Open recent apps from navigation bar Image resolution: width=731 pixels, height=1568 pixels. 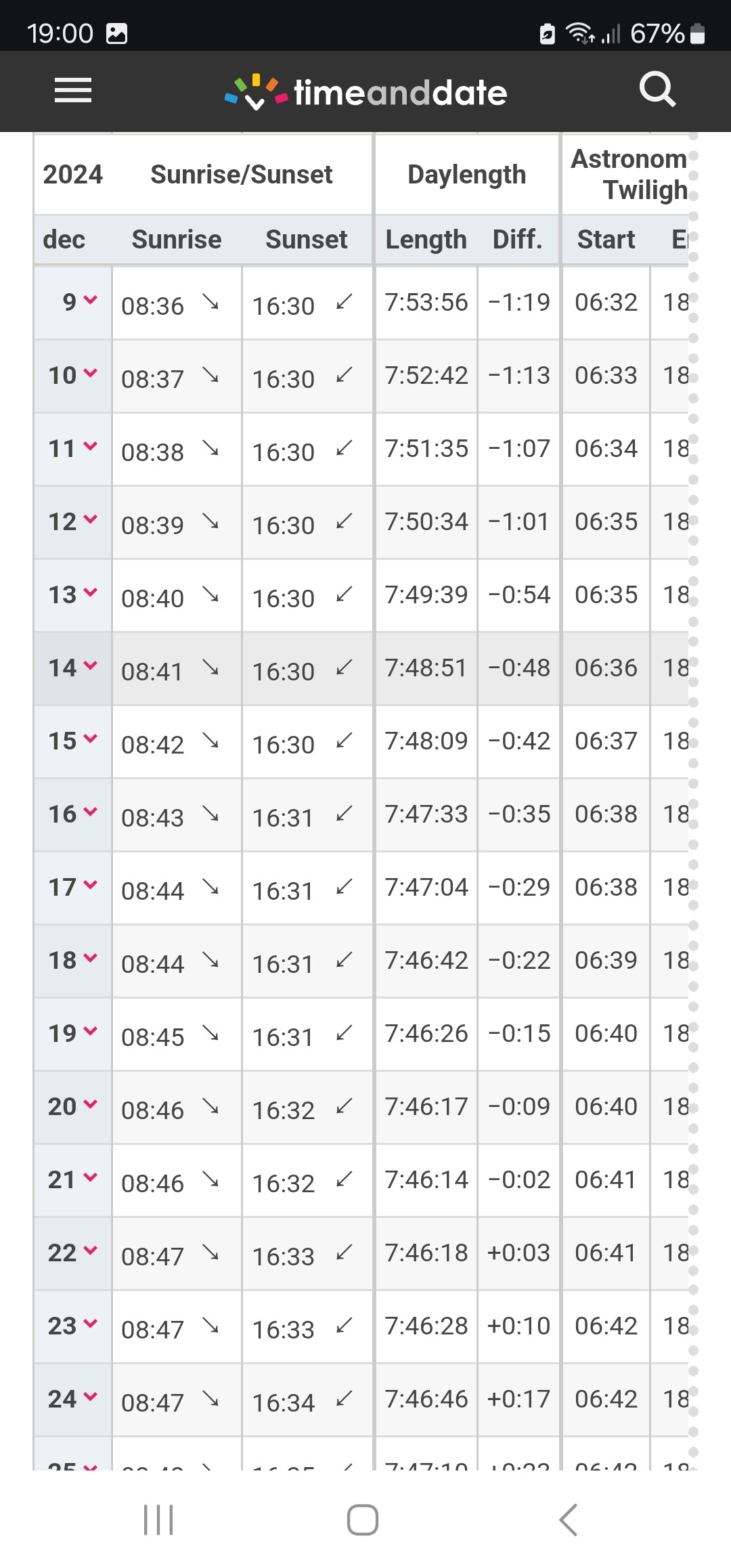tap(159, 1520)
